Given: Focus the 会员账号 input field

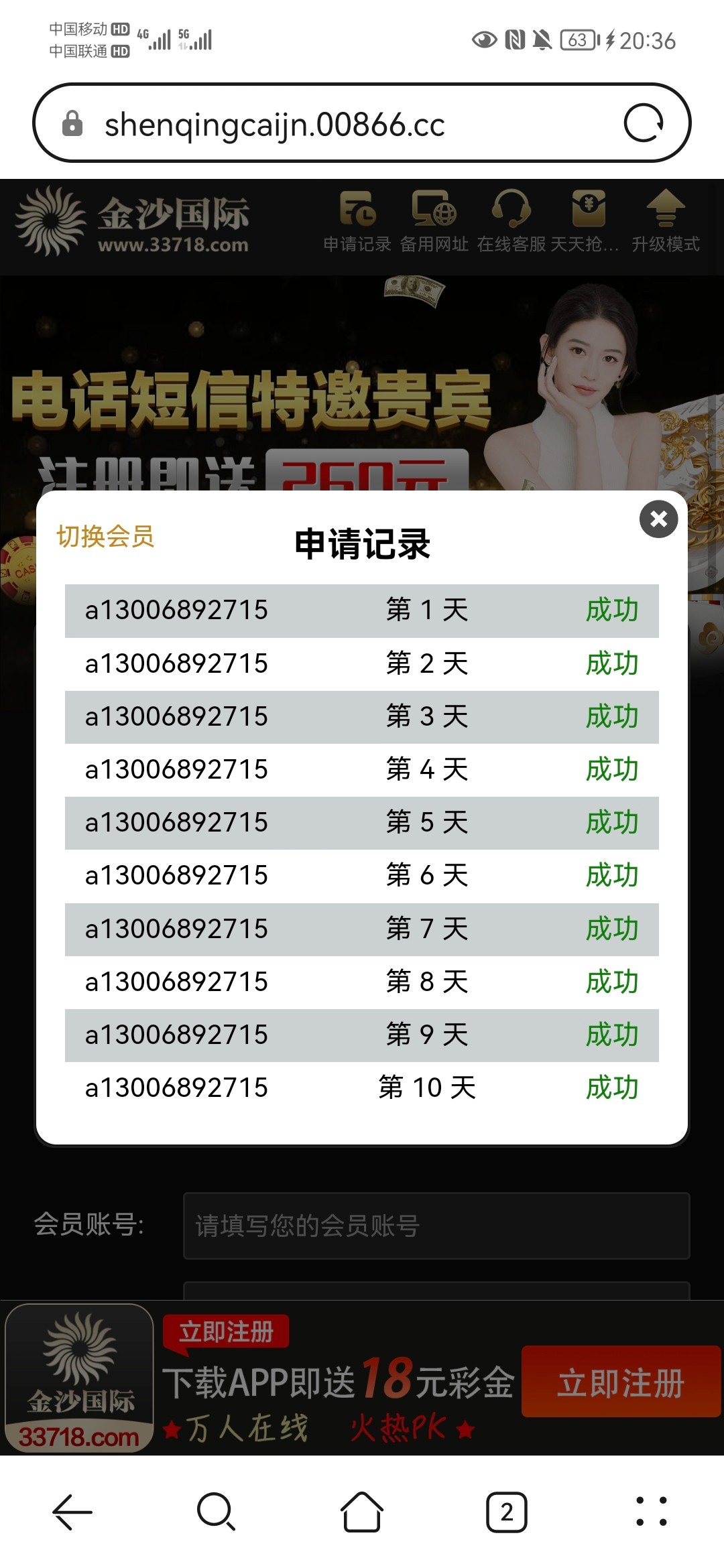Looking at the screenshot, I should (436, 1226).
